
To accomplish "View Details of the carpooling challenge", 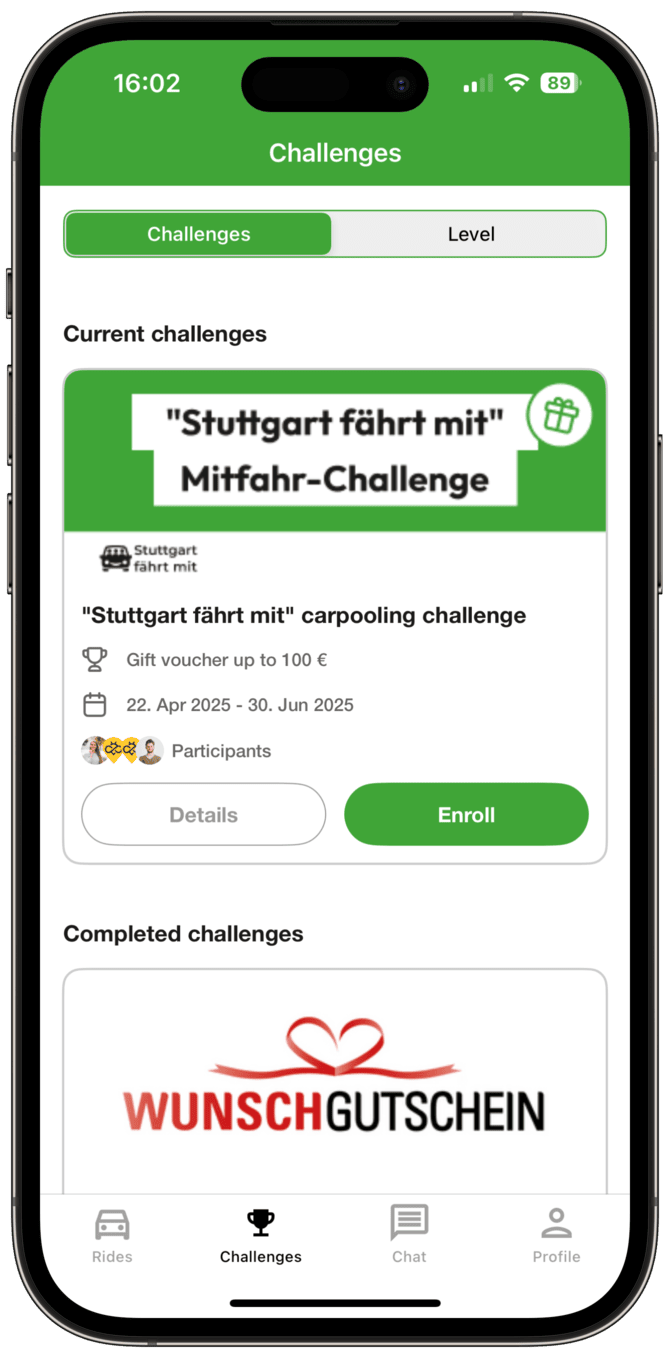I will pos(203,815).
